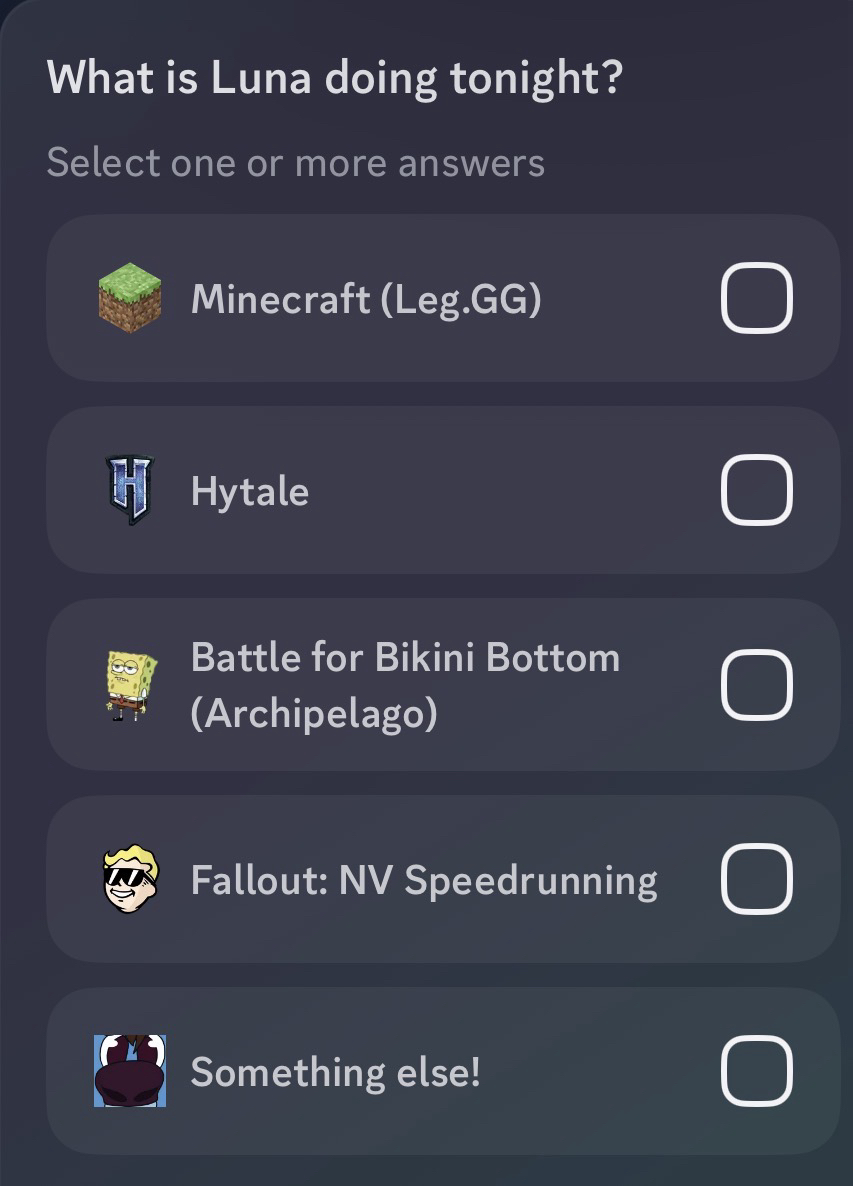The width and height of the screenshot is (853, 1186).
Task: Choose the Something else! option
Action: click(756, 1071)
